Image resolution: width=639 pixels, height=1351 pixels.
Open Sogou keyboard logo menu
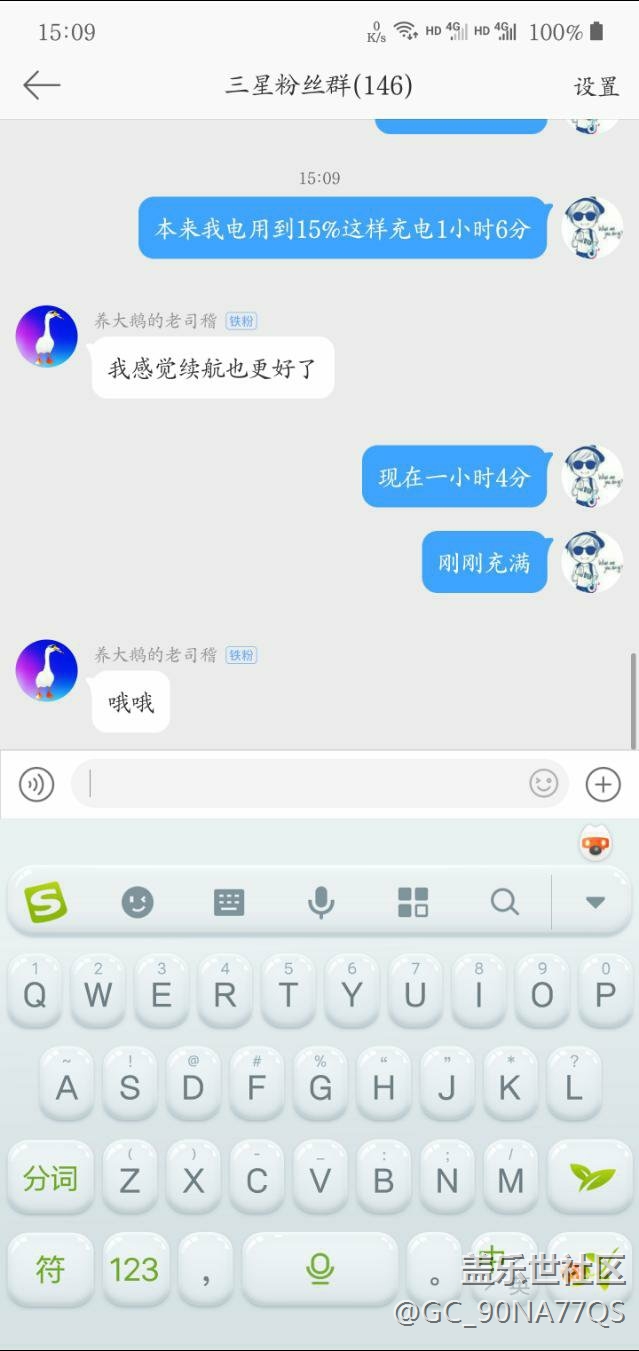coord(46,903)
